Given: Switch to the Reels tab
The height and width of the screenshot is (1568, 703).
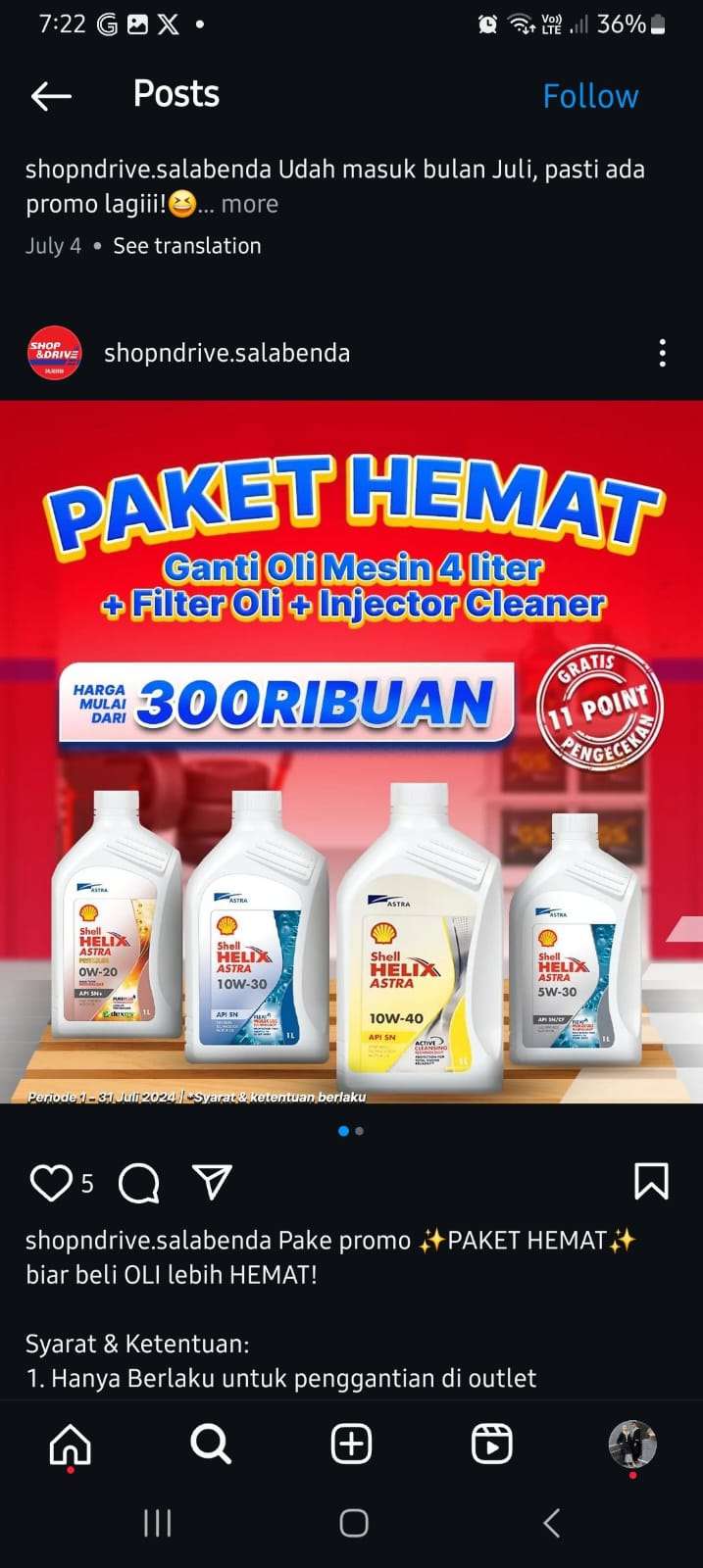Looking at the screenshot, I should point(492,1444).
